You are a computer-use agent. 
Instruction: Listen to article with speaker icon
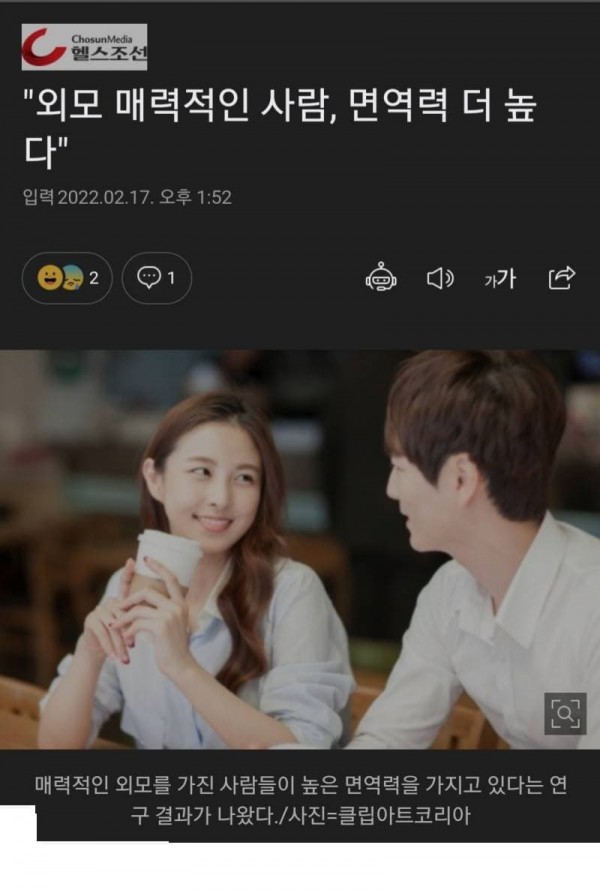click(440, 278)
